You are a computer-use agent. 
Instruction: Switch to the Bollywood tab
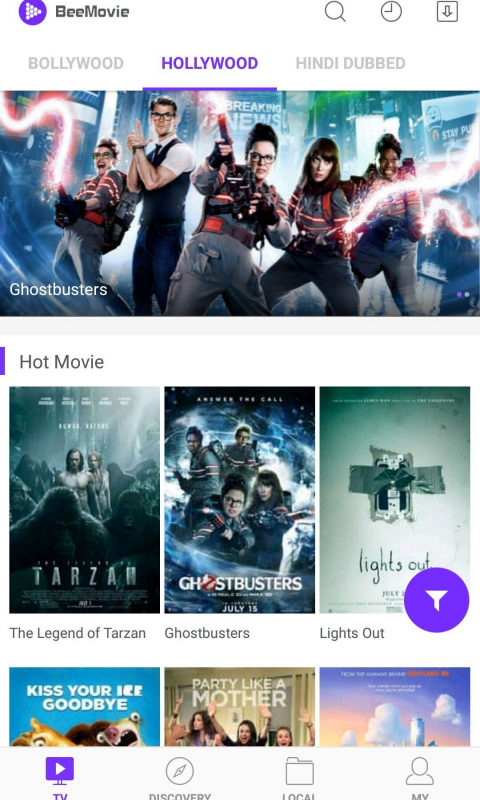[75, 63]
